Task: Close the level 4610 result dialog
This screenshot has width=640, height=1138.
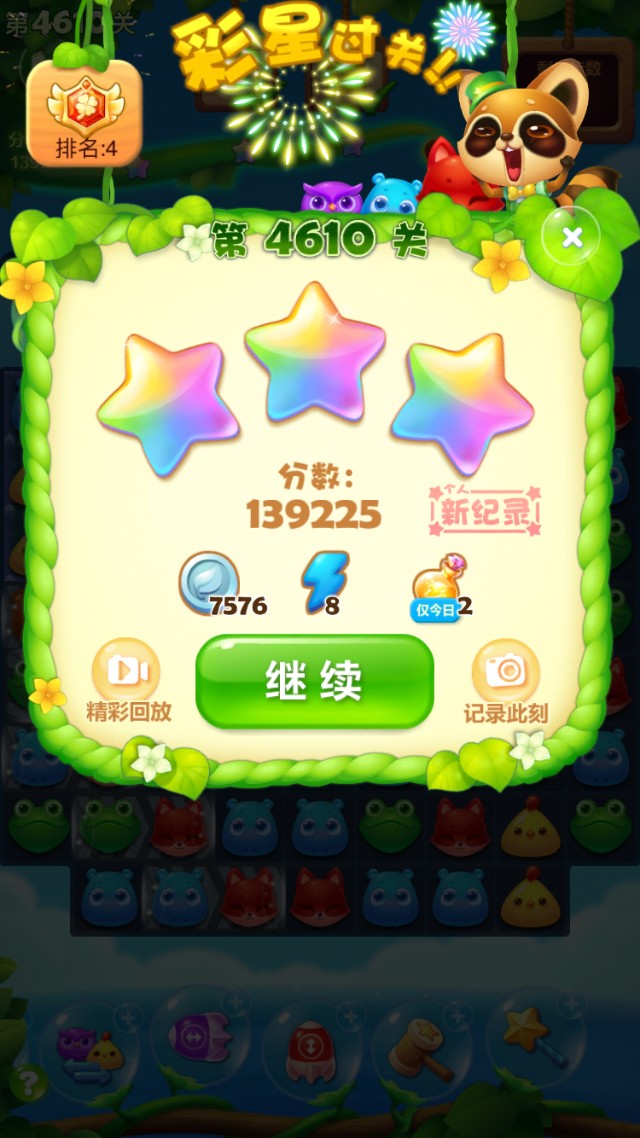Action: [x=572, y=237]
